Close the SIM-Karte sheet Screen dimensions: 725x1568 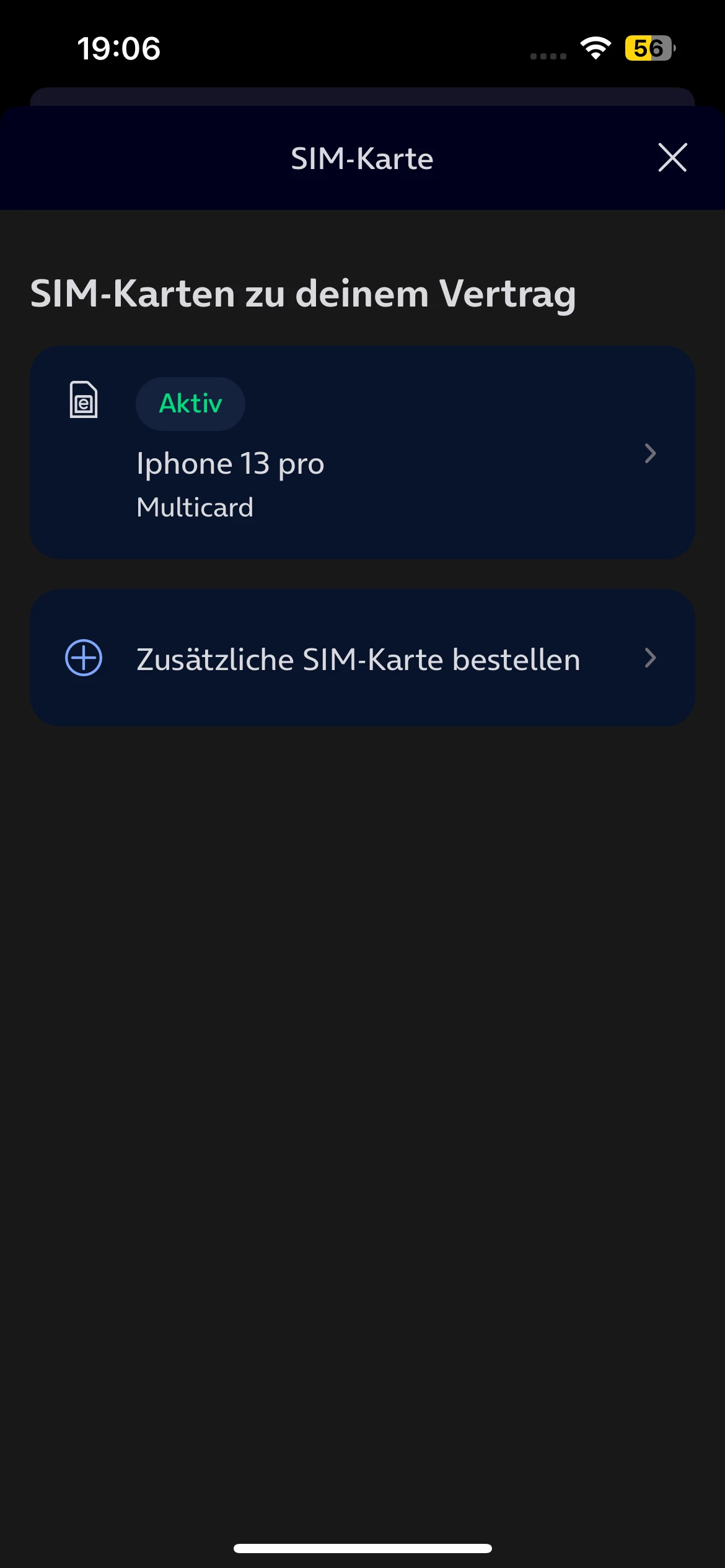672,157
